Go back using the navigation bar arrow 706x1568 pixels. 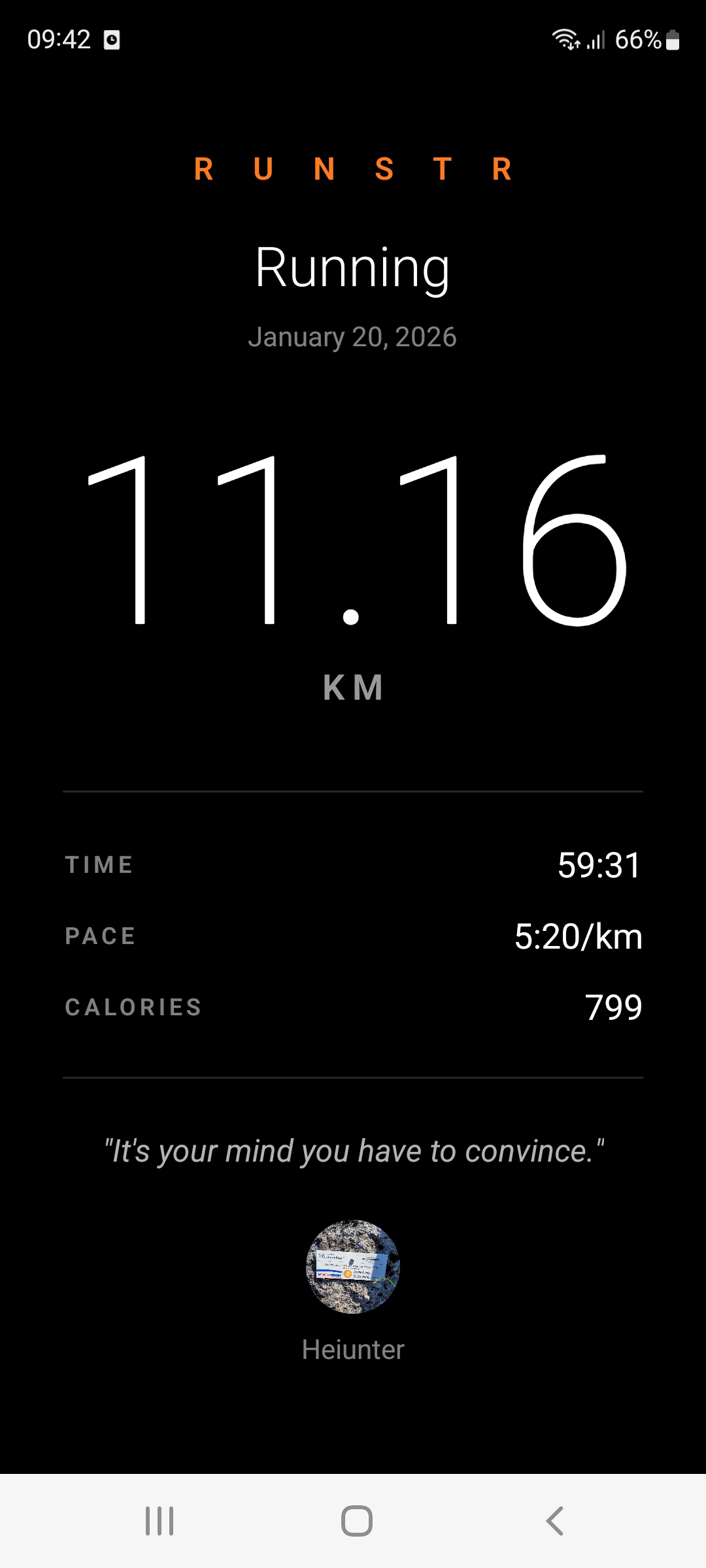tap(554, 1521)
